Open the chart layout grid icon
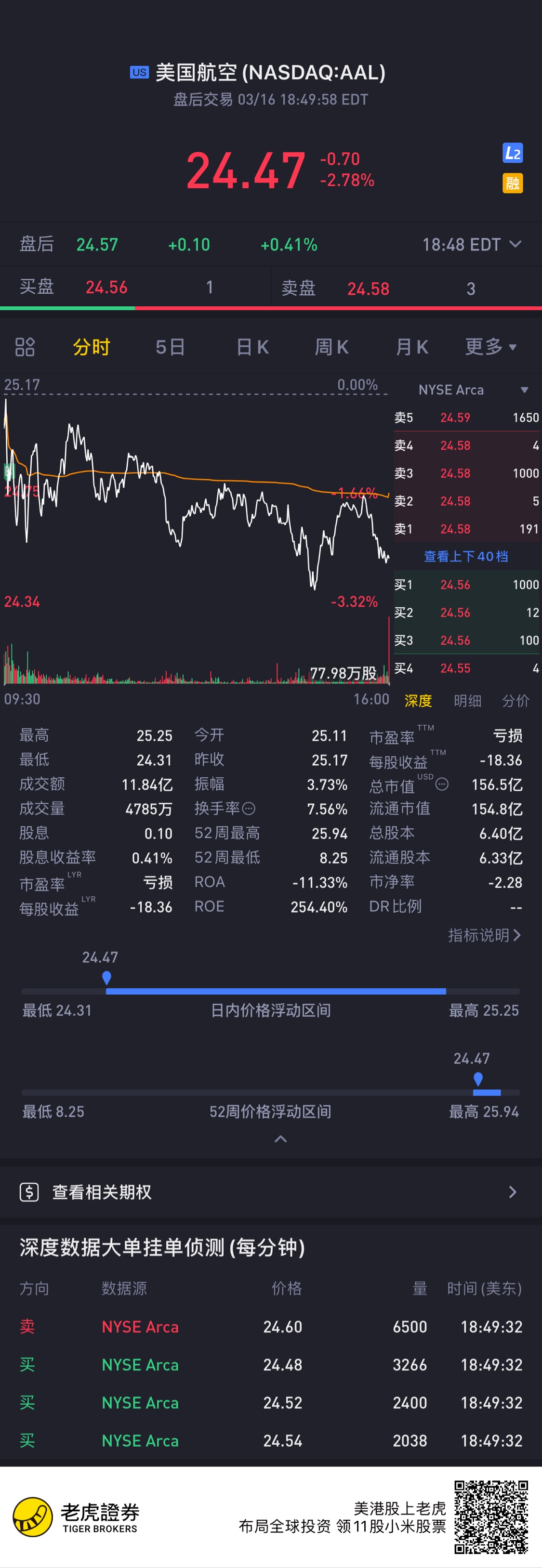Viewport: 542px width, 1568px height. [x=25, y=347]
